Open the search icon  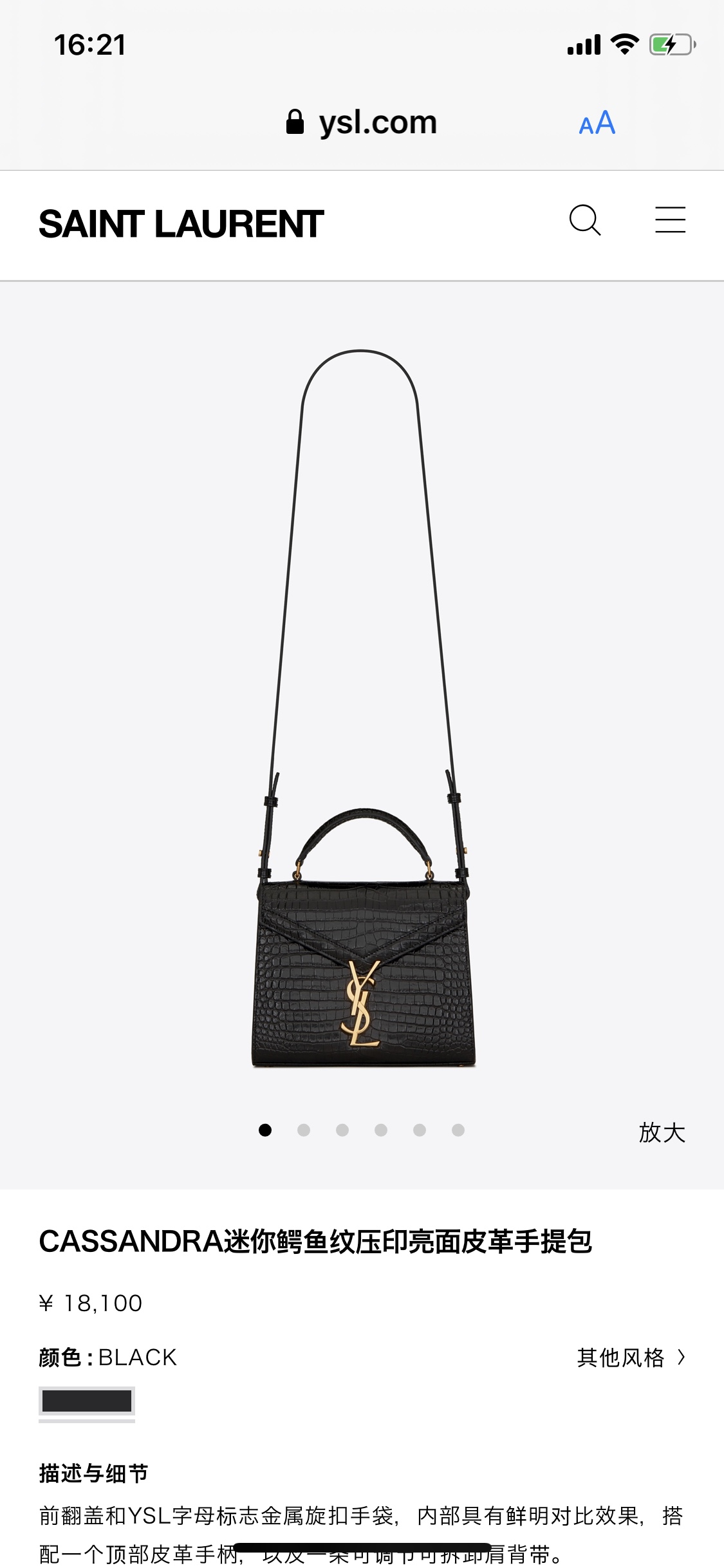[x=586, y=221]
